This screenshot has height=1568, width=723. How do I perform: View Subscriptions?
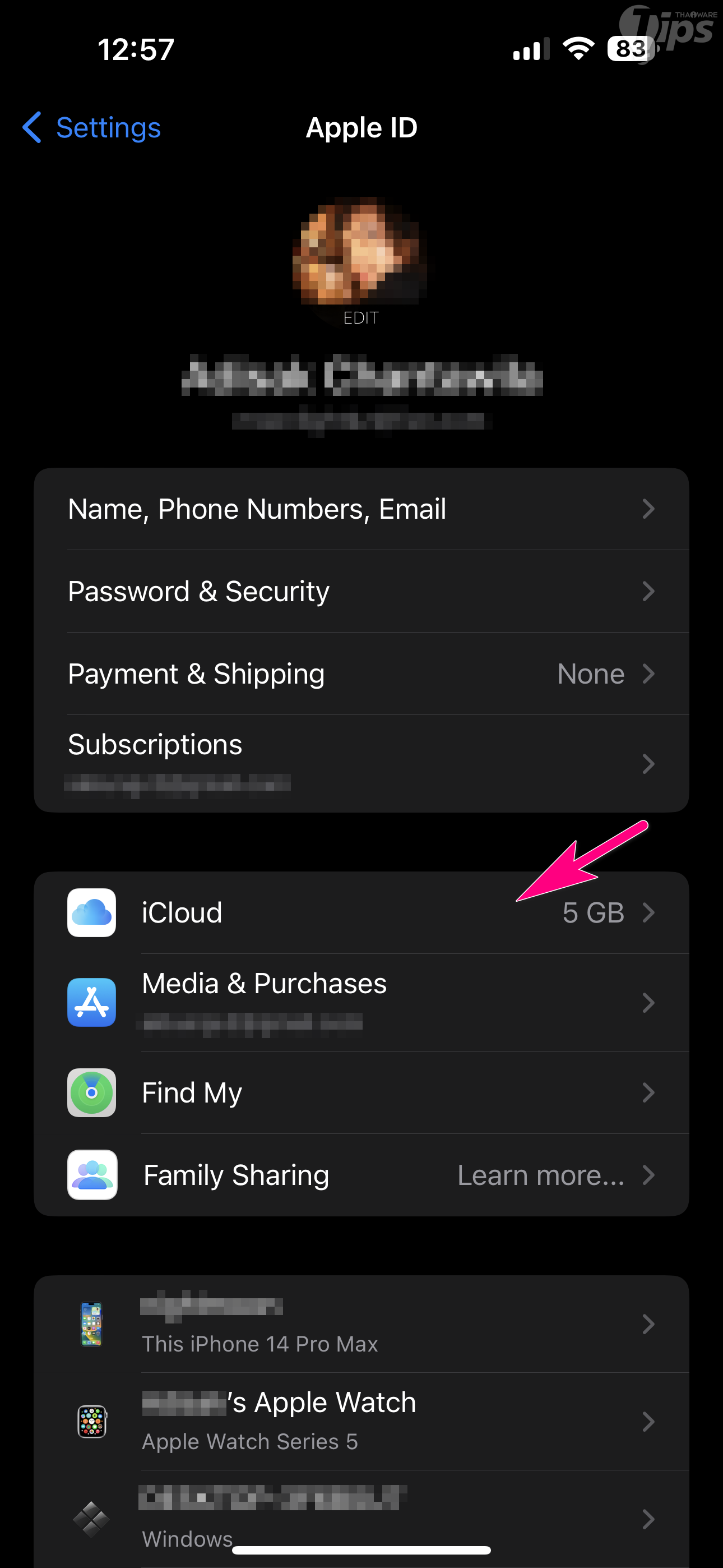tap(361, 762)
